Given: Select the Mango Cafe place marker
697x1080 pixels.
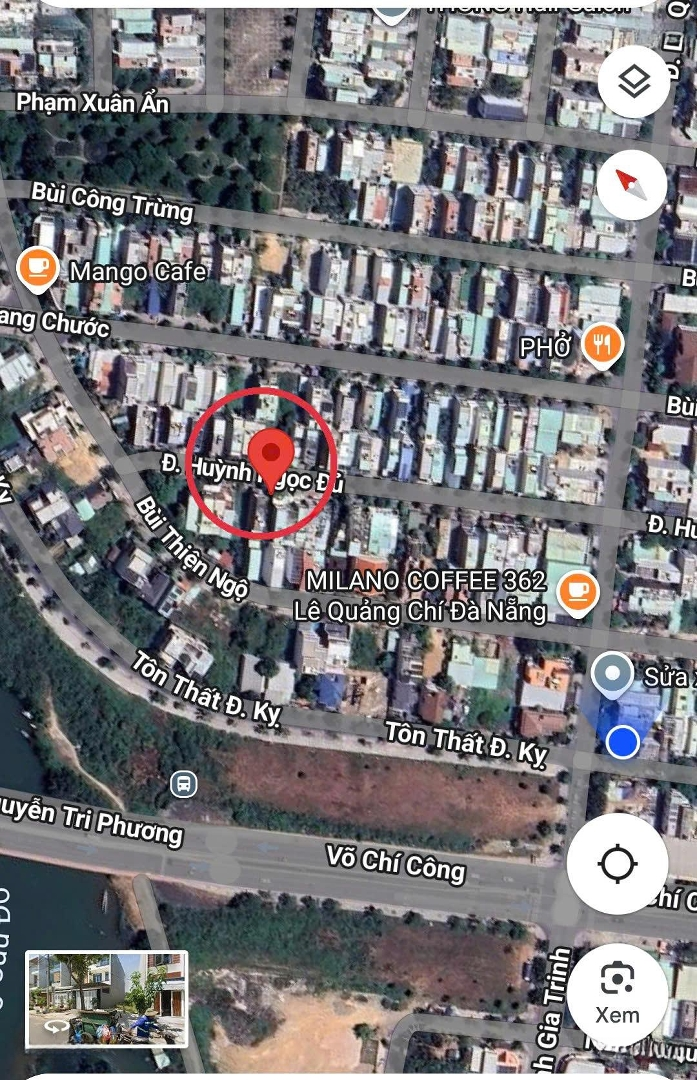Looking at the screenshot, I should point(37,269).
